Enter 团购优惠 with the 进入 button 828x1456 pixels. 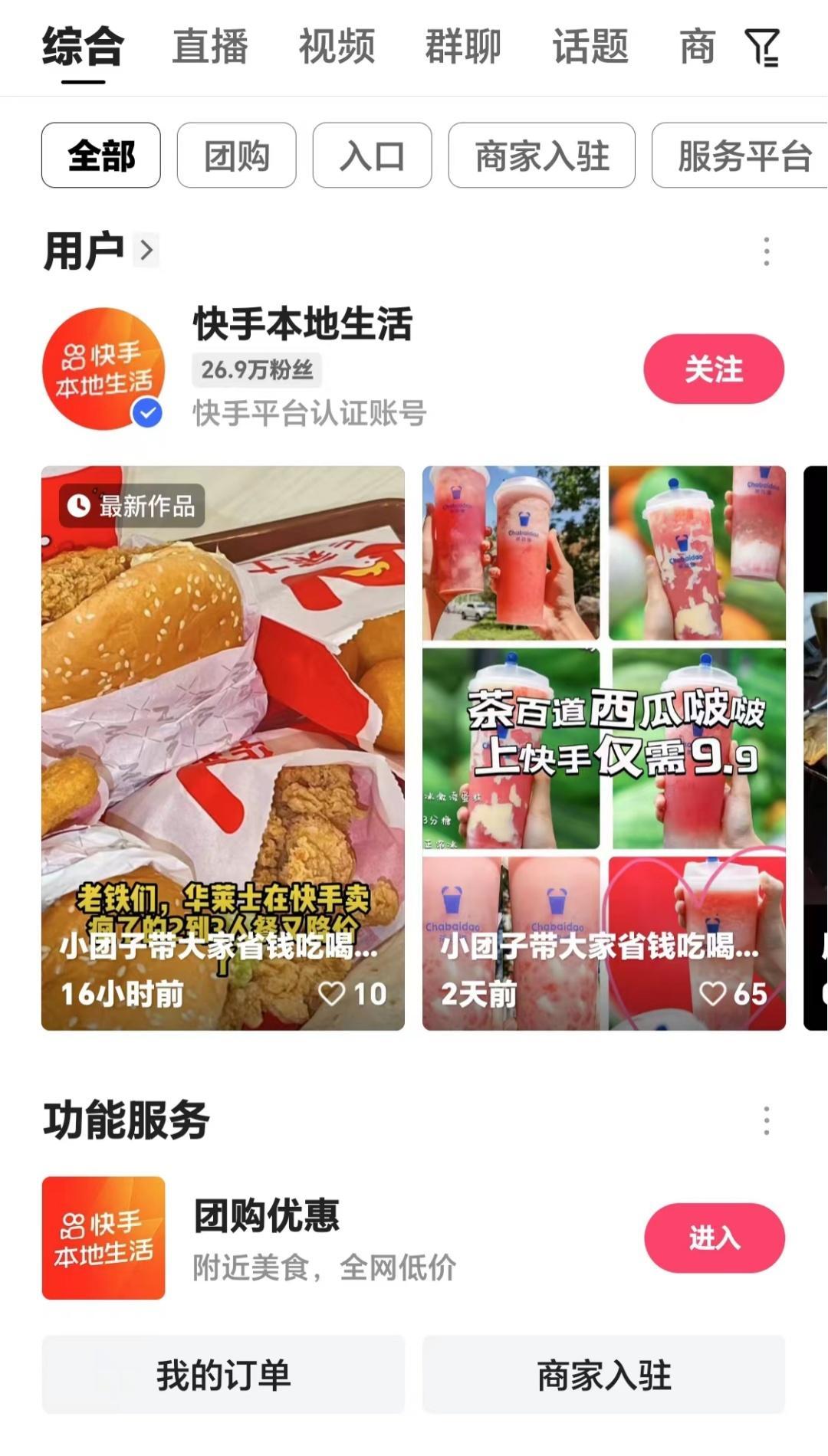click(714, 1238)
